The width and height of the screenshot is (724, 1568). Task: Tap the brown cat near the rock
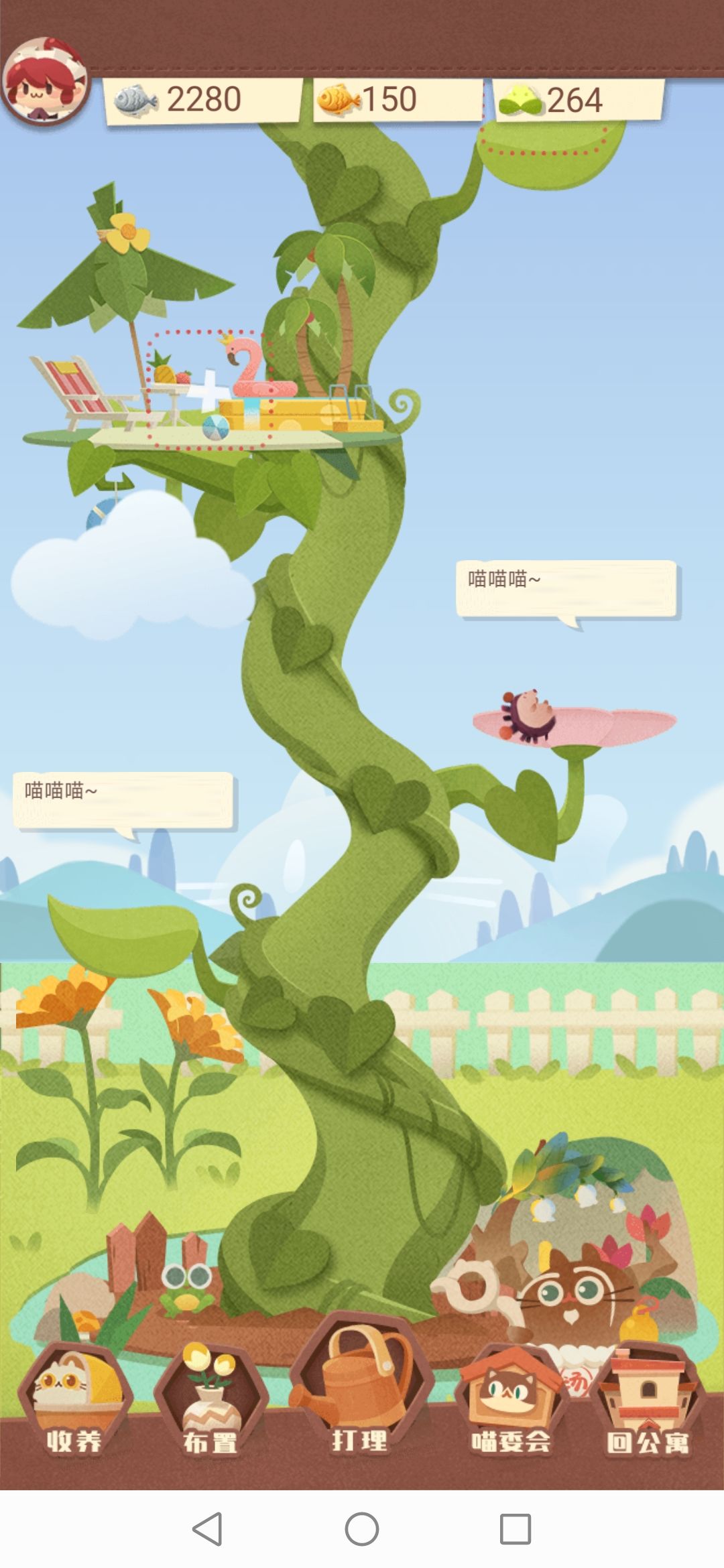point(575,1290)
